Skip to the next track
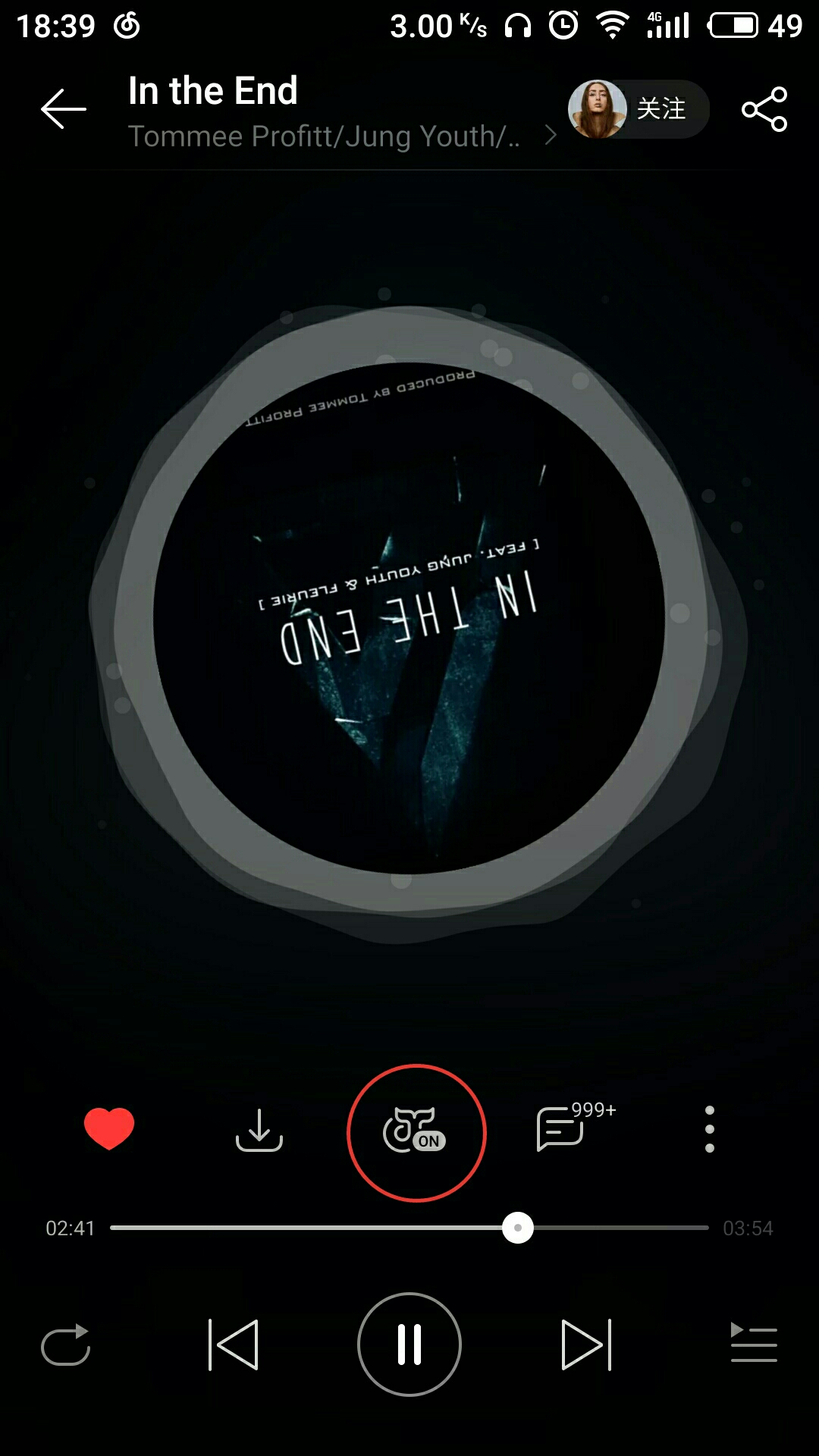 tap(585, 1345)
